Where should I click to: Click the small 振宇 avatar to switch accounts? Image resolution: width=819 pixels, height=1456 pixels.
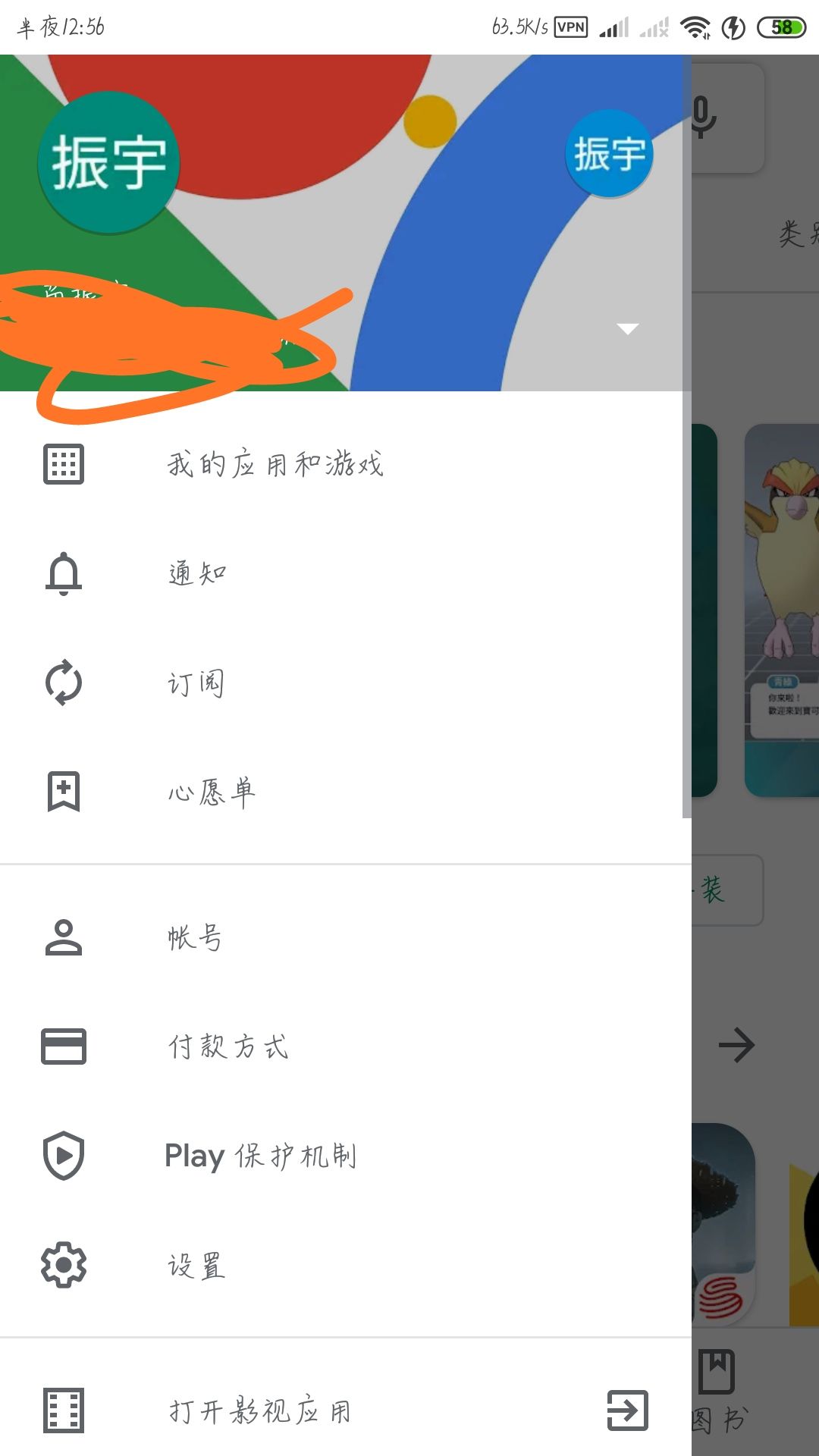tap(609, 153)
